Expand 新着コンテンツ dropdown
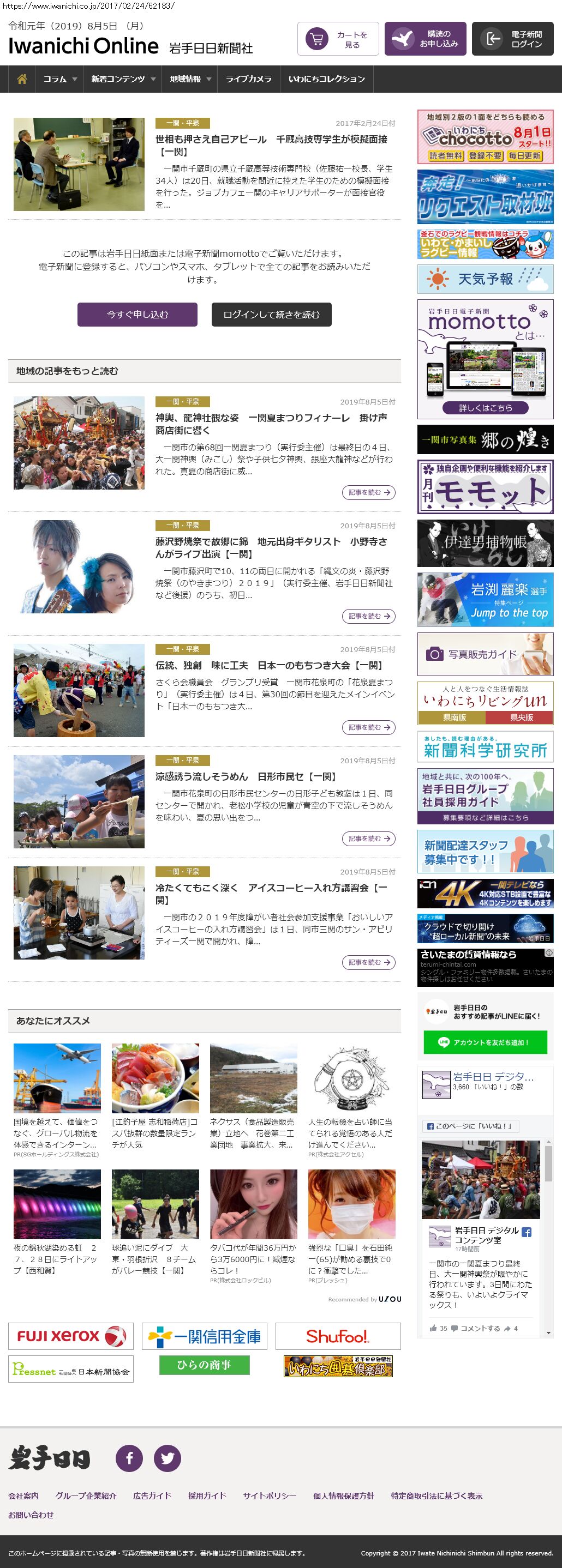Screen dimensions: 562x1568 coord(123,79)
